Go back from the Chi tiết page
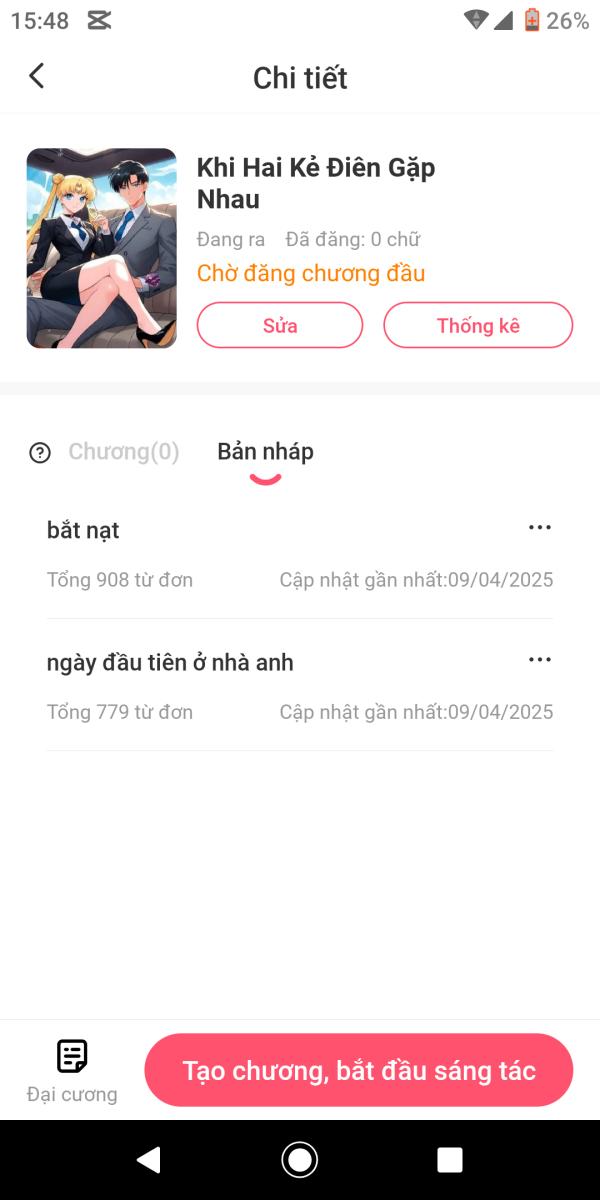600x1200 pixels. coord(37,76)
